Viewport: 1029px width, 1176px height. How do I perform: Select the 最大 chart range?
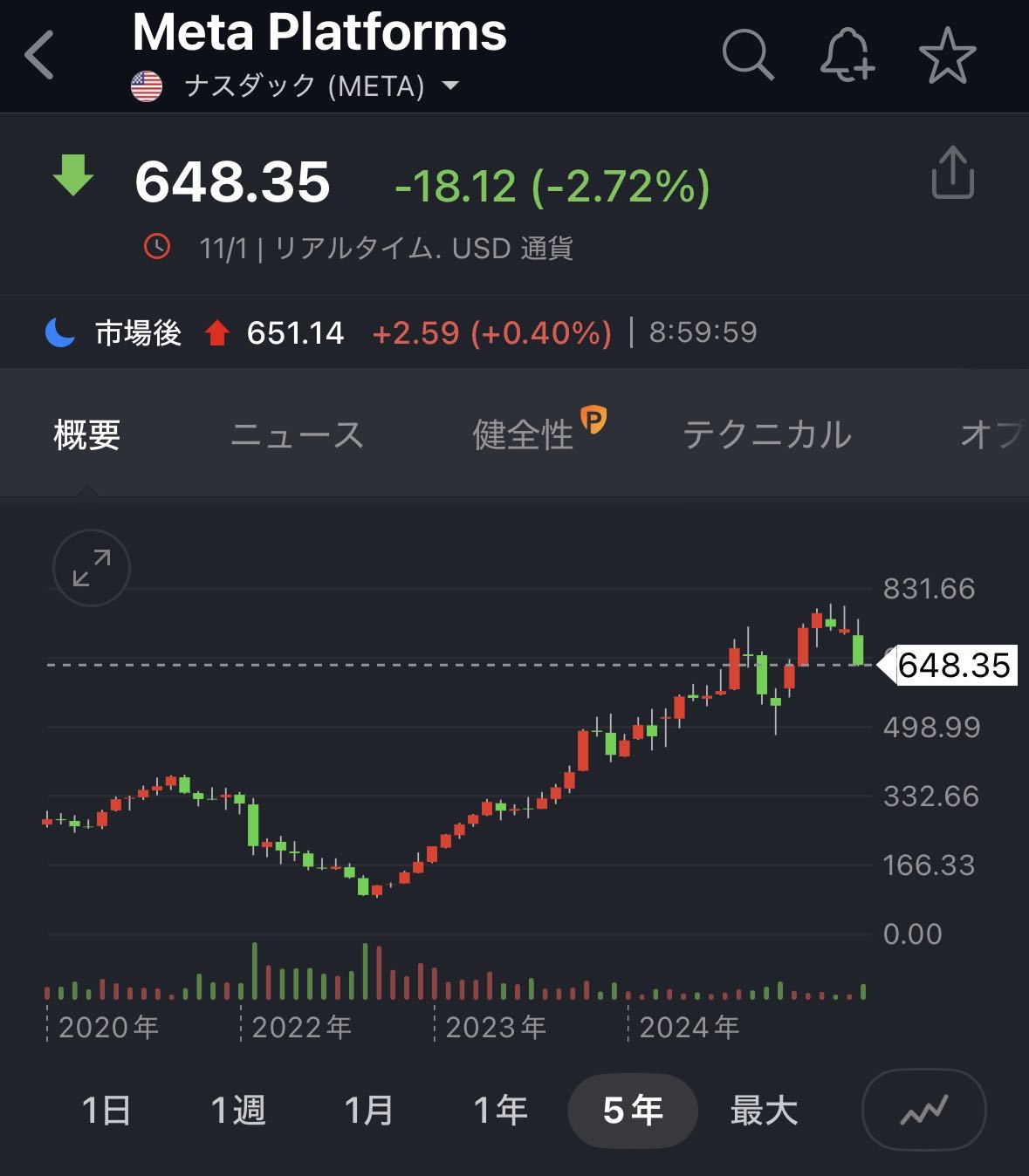(764, 1111)
